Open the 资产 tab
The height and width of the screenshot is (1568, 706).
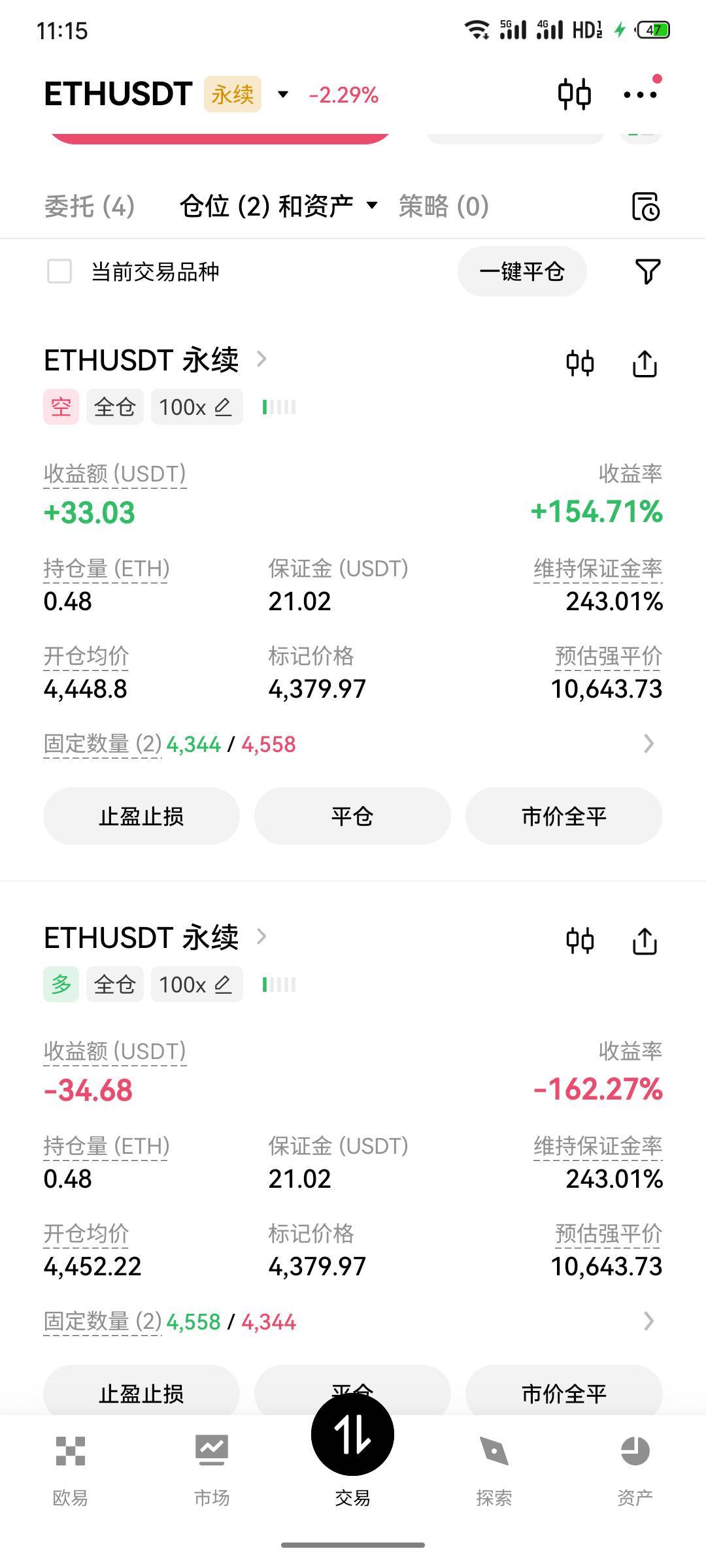click(x=635, y=1467)
